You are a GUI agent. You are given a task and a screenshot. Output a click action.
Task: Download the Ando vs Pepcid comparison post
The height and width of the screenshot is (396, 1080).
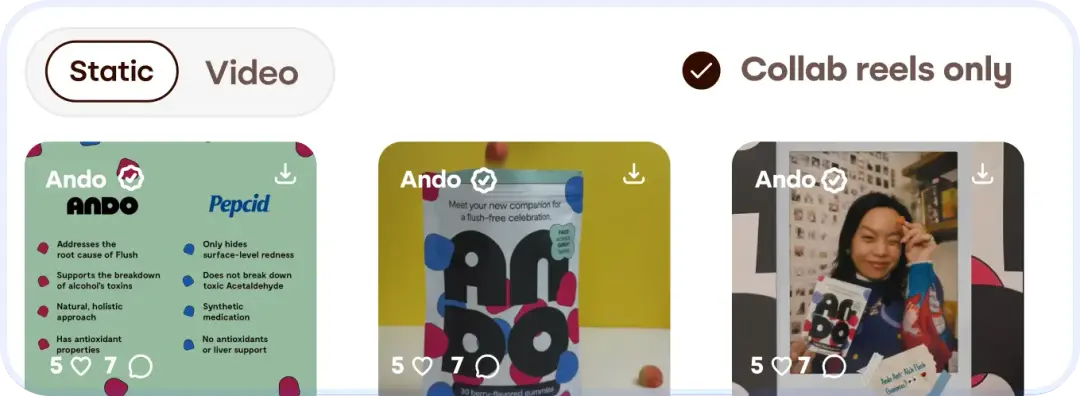click(x=285, y=174)
